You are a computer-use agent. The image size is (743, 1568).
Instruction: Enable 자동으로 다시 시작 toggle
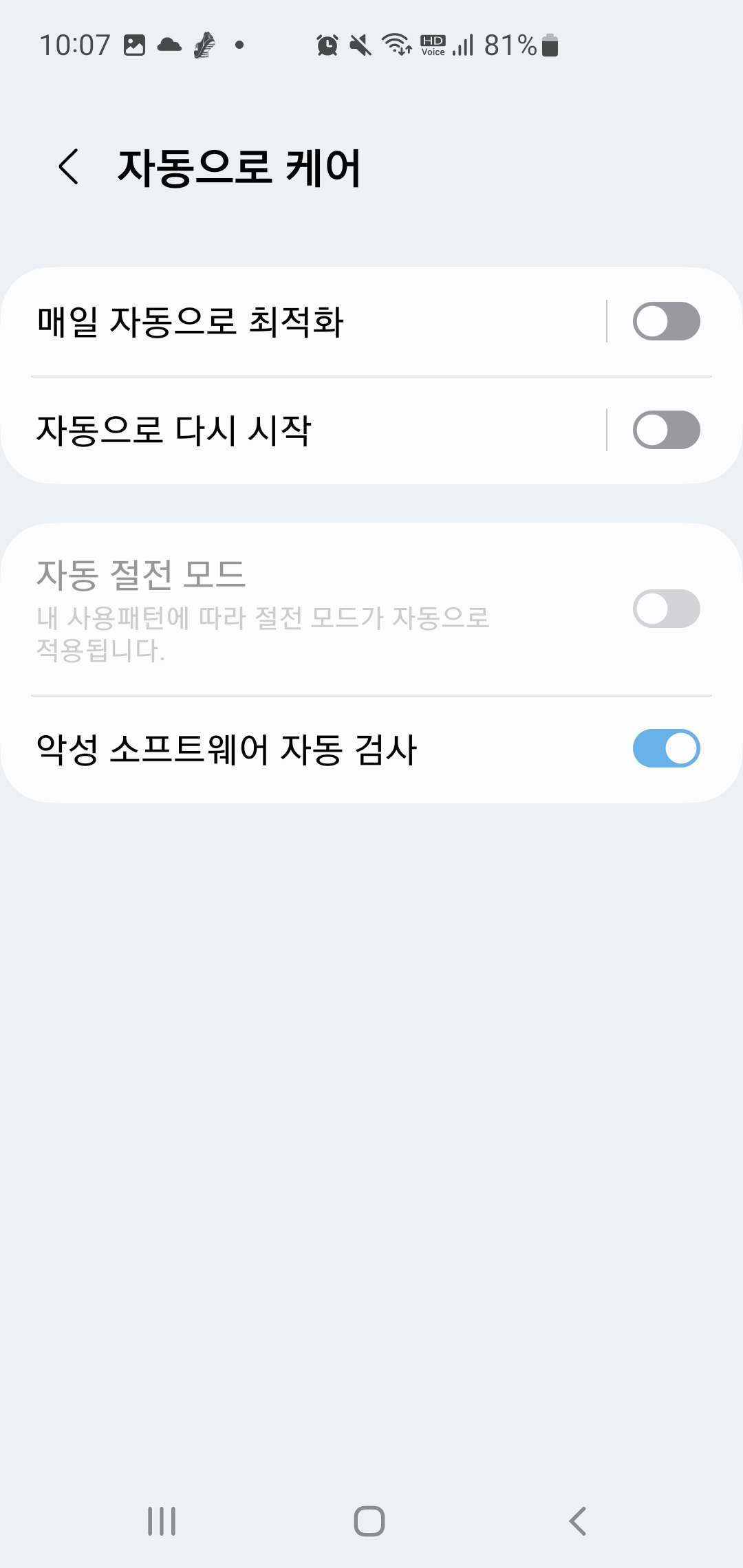coord(665,430)
